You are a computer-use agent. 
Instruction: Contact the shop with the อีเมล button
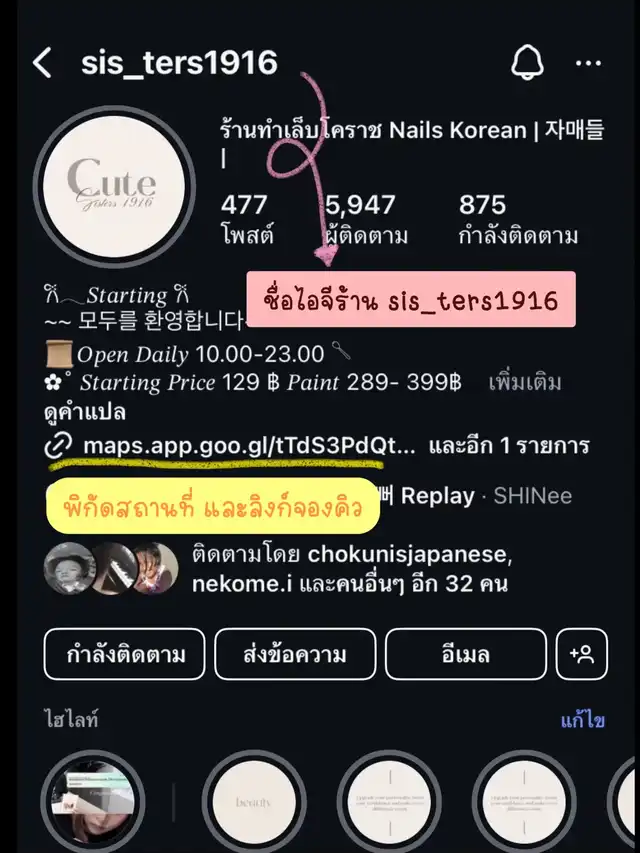[464, 655]
